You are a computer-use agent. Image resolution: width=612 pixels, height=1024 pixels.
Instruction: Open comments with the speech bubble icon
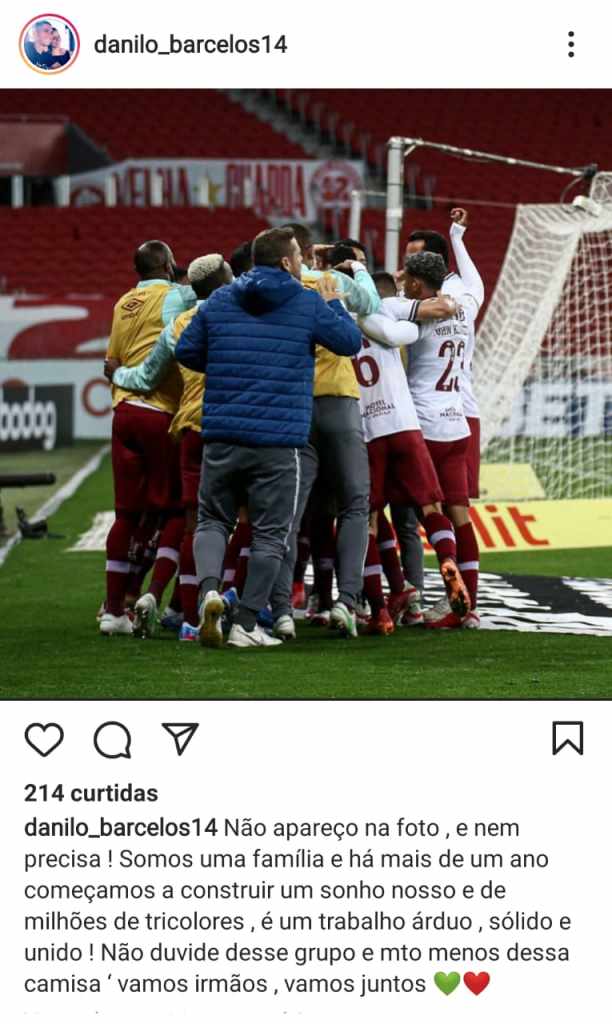[112, 739]
